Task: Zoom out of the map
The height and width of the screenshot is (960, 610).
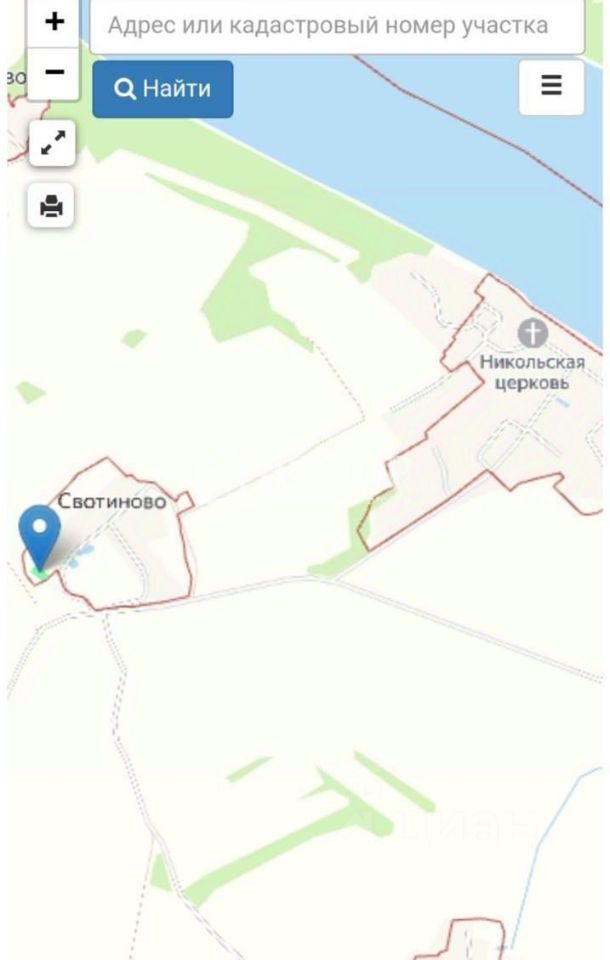Action: click(54, 73)
